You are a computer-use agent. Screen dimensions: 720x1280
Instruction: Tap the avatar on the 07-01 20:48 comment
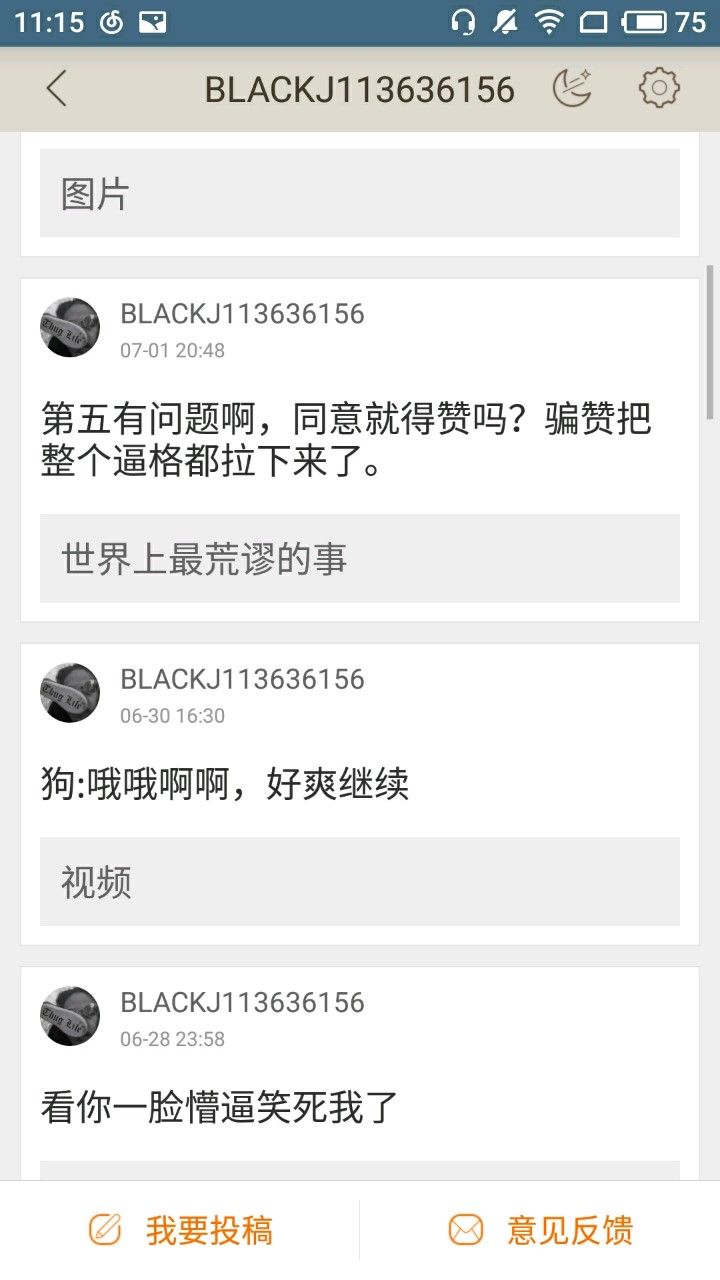coord(70,327)
